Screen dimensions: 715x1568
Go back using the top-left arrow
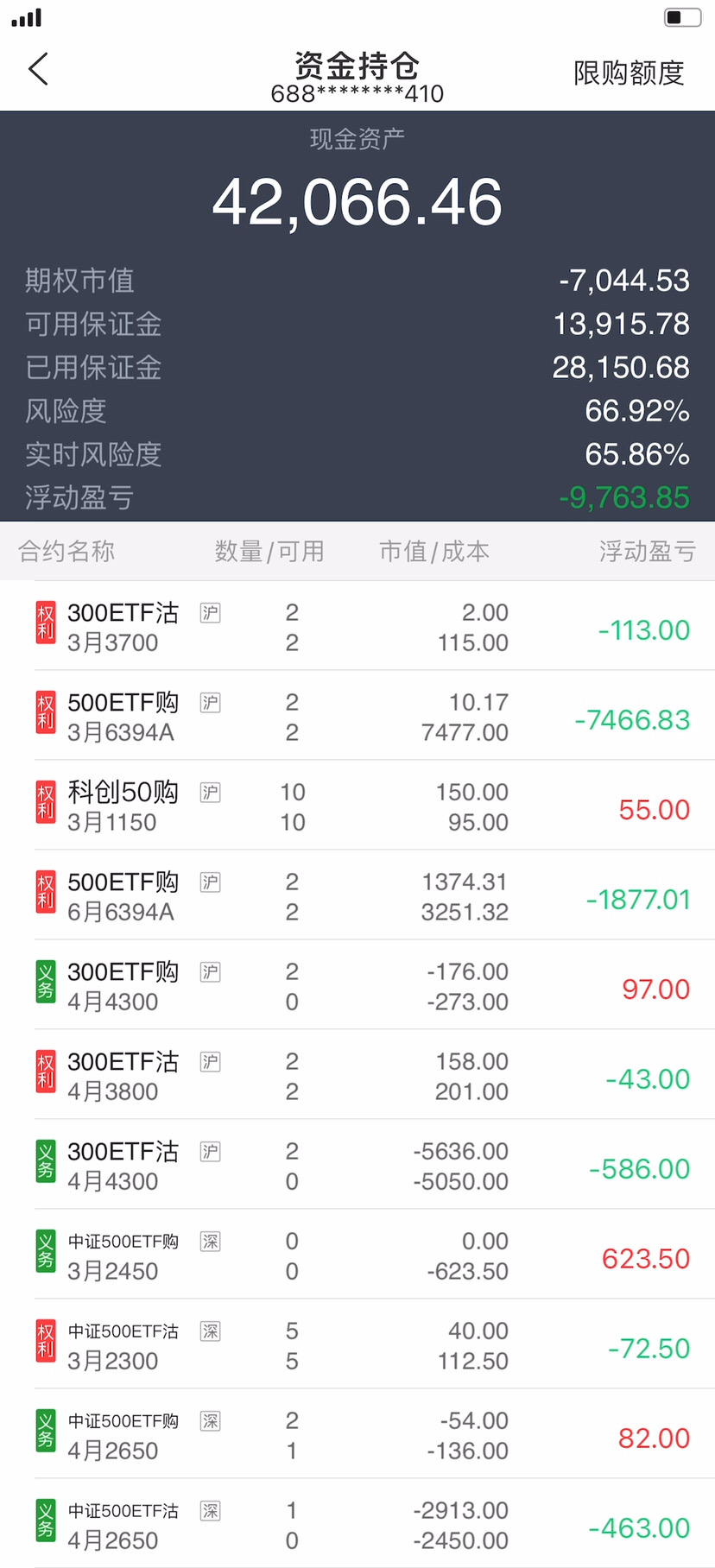click(x=38, y=69)
